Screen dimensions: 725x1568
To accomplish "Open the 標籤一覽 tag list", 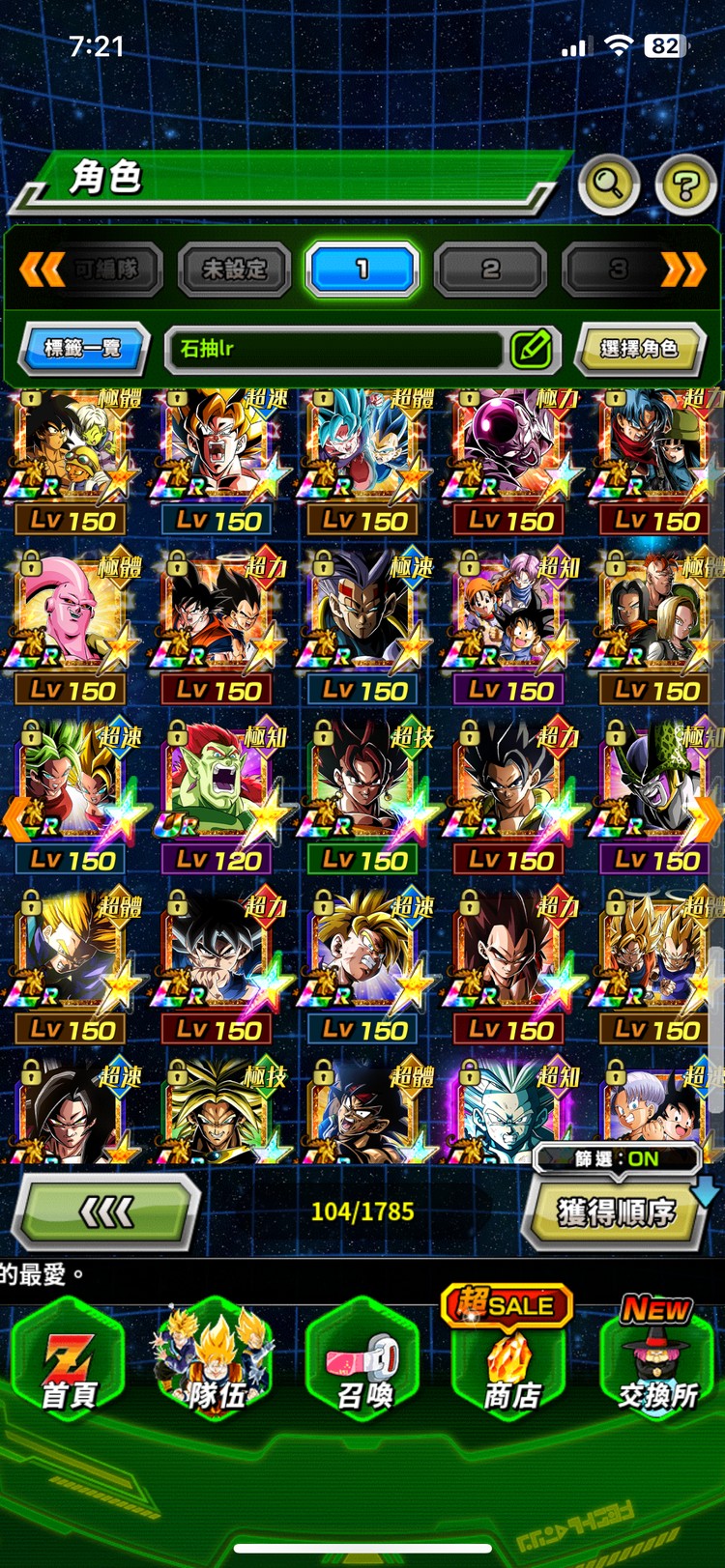I will coord(84,349).
